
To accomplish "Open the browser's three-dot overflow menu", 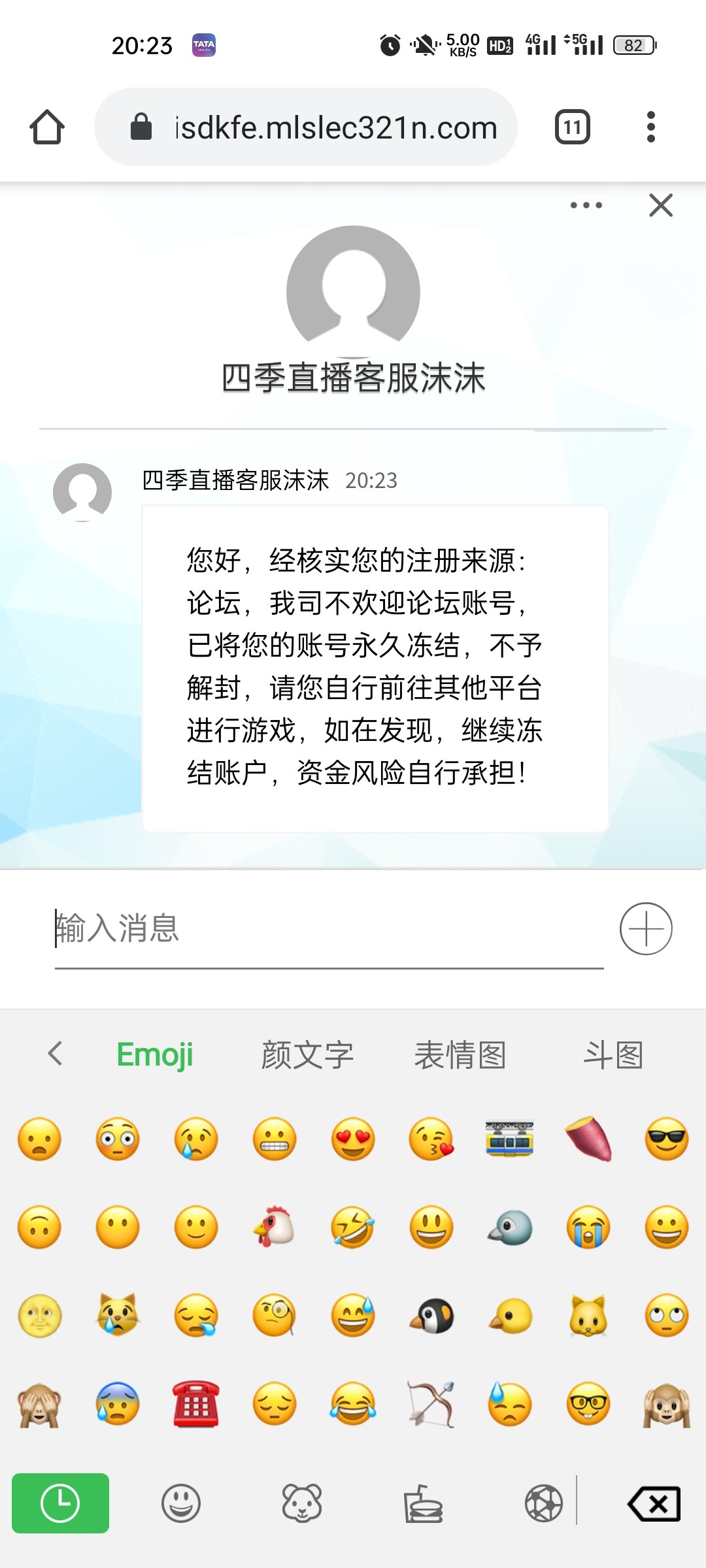I will pos(650,127).
